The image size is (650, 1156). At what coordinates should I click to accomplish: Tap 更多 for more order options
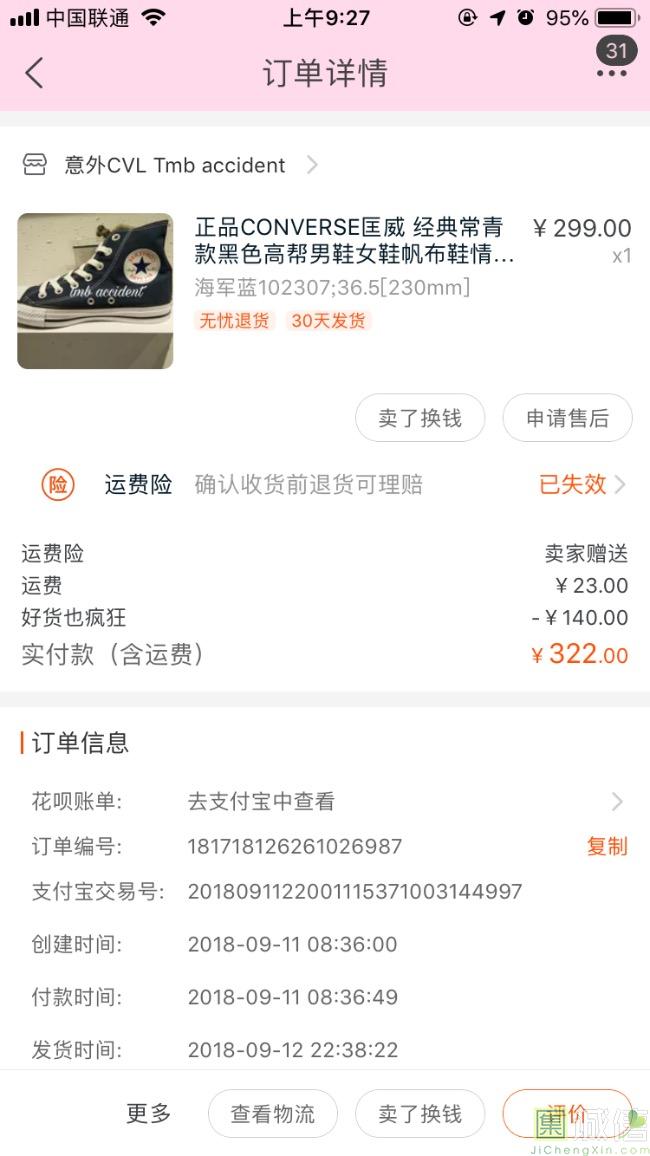[x=149, y=1113]
